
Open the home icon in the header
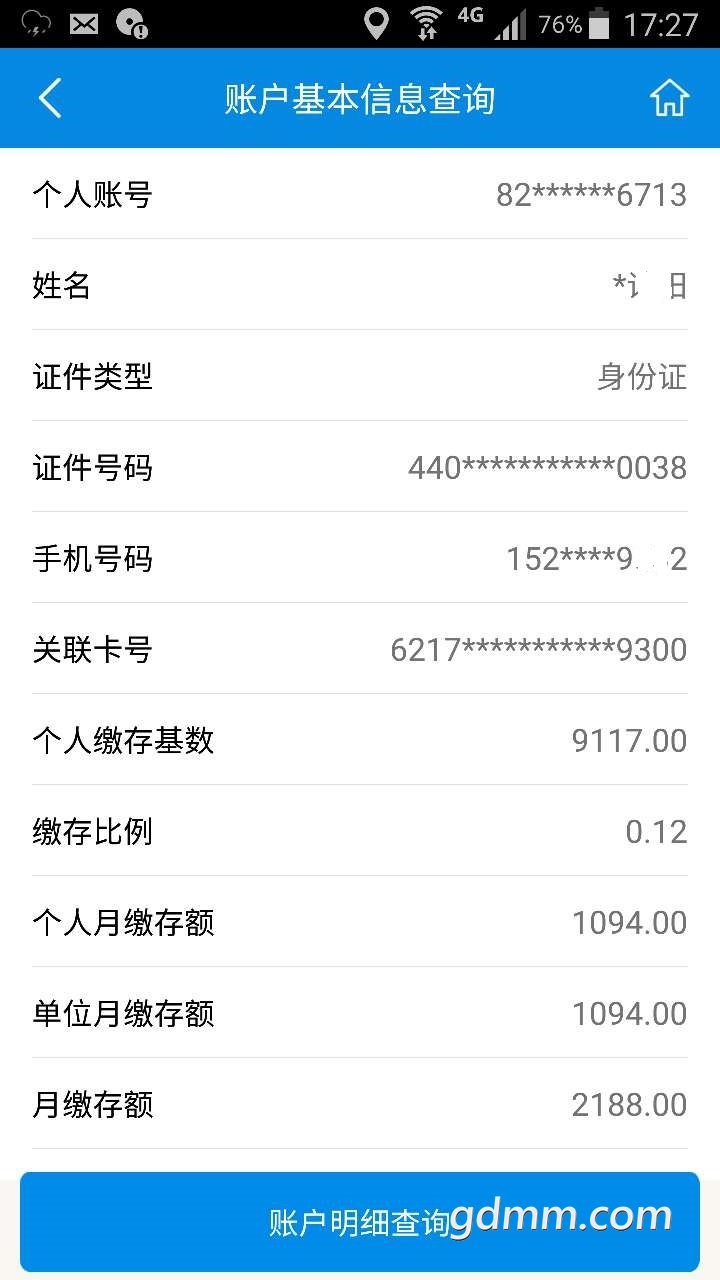pyautogui.click(x=669, y=98)
